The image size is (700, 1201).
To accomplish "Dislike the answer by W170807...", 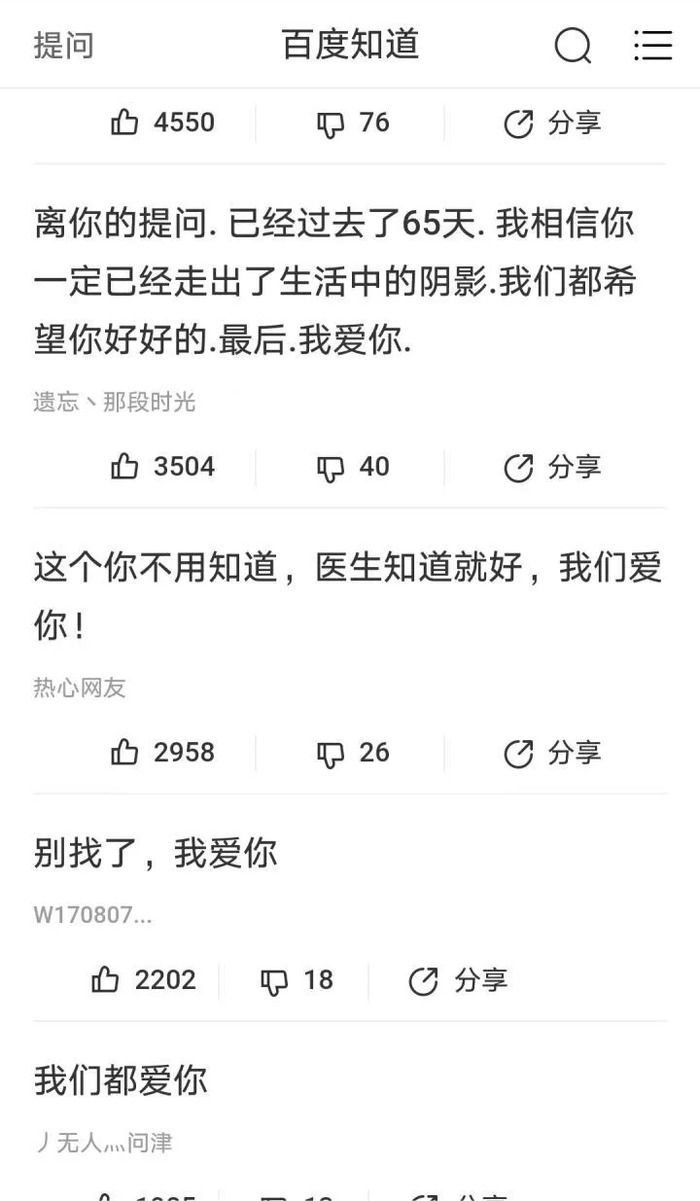I will tap(297, 980).
